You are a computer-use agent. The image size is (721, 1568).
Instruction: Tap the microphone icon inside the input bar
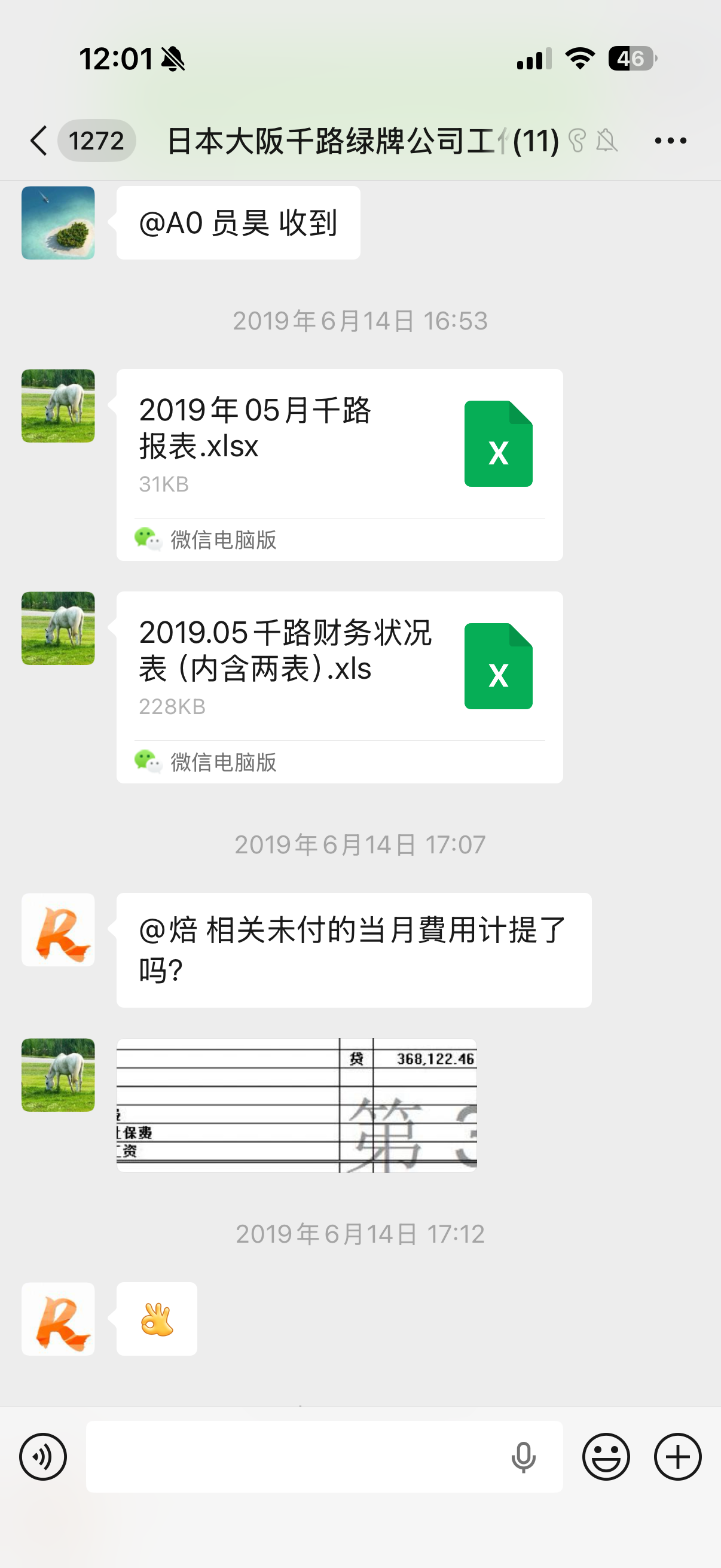click(524, 1457)
